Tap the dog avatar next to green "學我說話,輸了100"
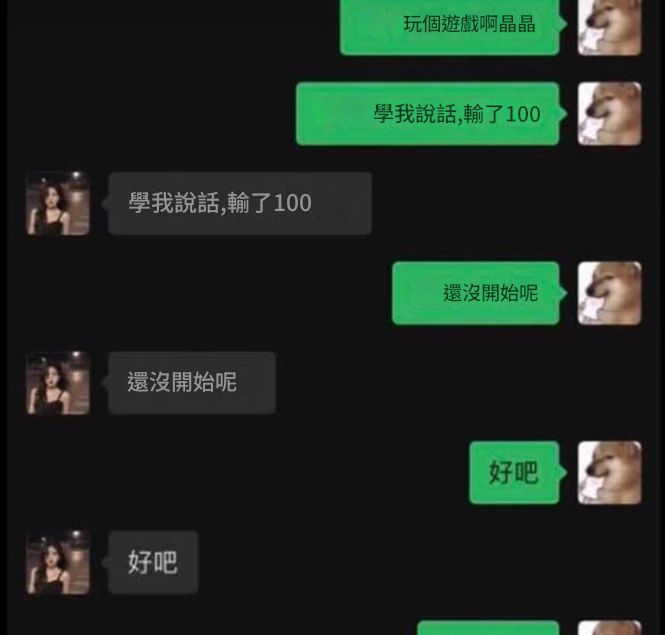The image size is (665, 635). (x=609, y=113)
